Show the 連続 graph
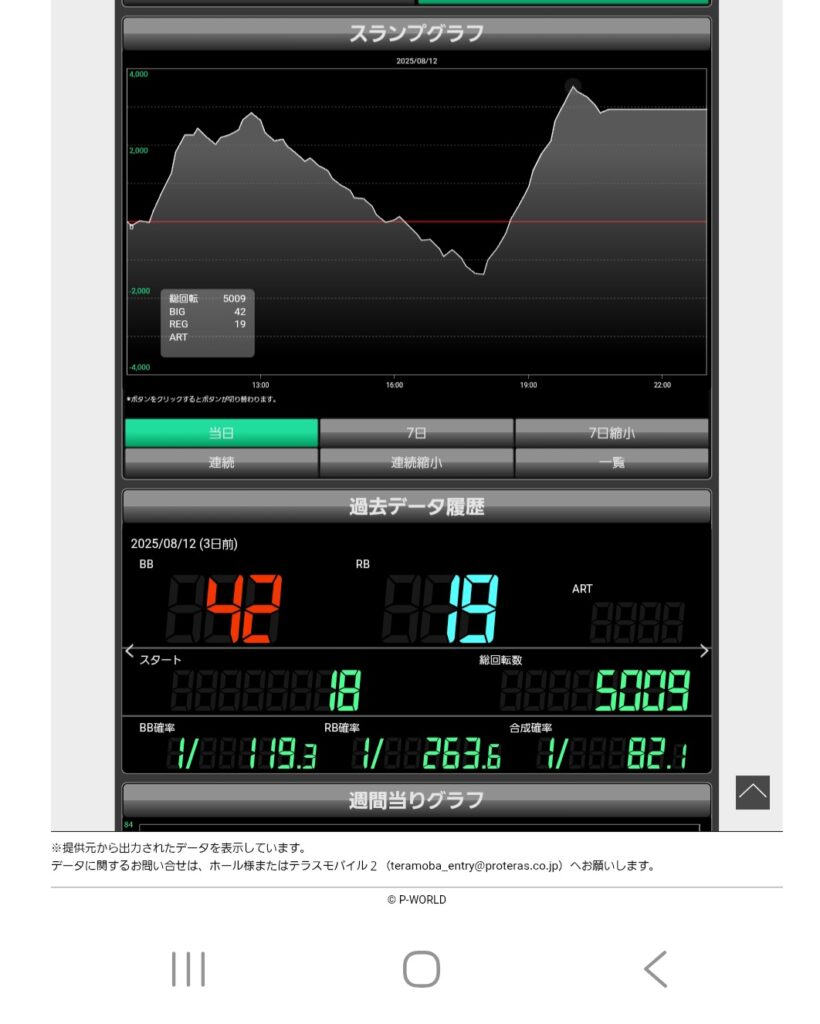Screen dimensions: 820x1024 pyautogui.click(x=221, y=463)
